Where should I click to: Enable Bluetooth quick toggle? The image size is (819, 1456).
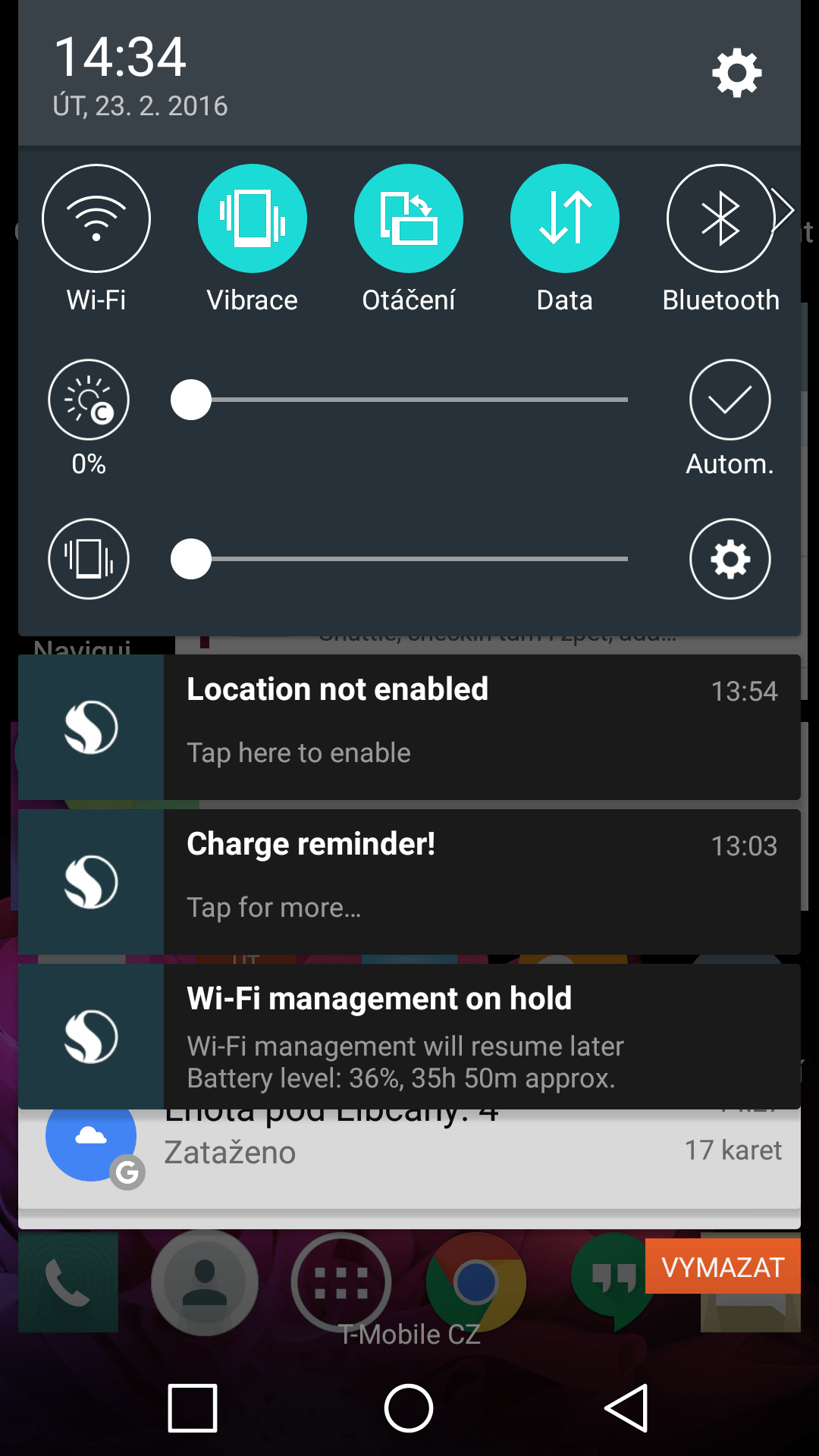721,218
